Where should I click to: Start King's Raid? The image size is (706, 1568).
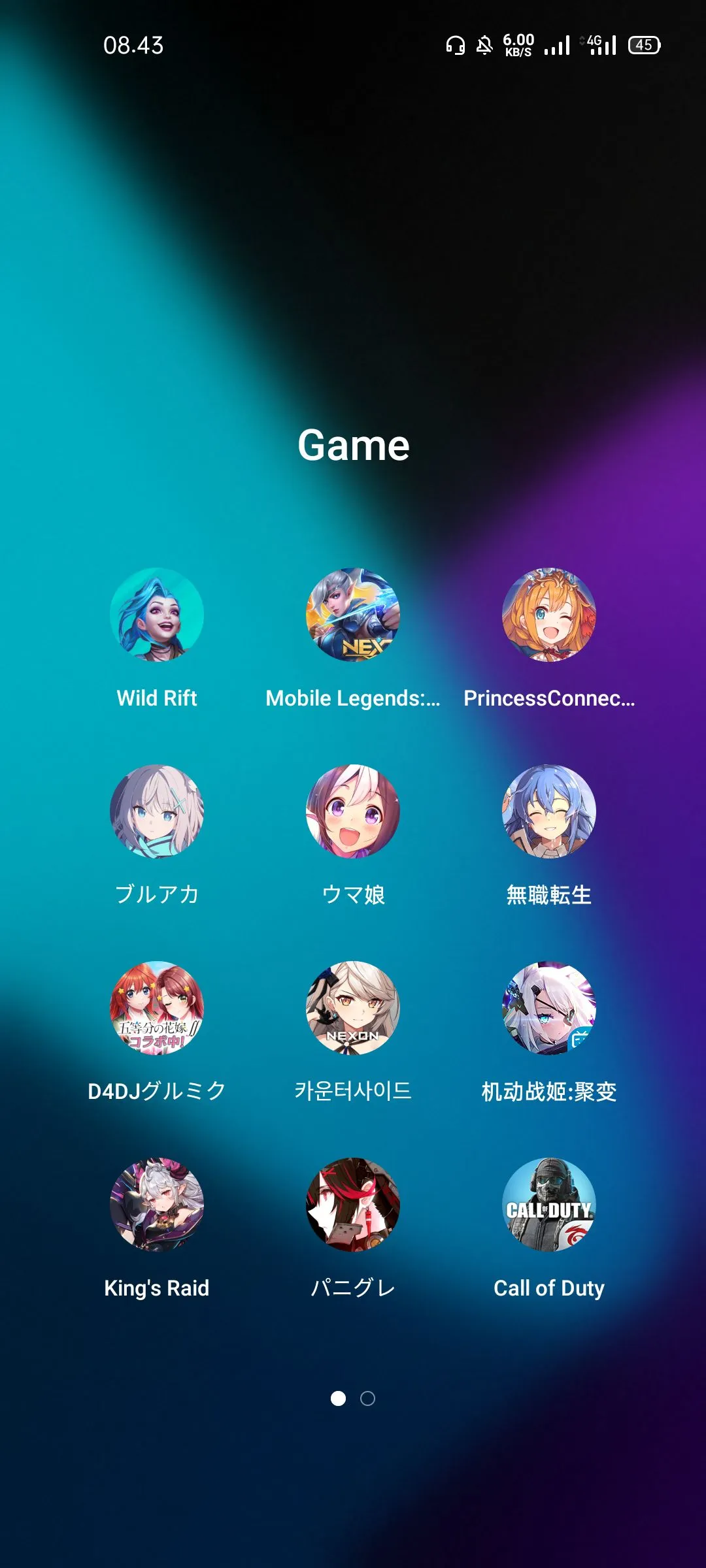click(157, 1205)
